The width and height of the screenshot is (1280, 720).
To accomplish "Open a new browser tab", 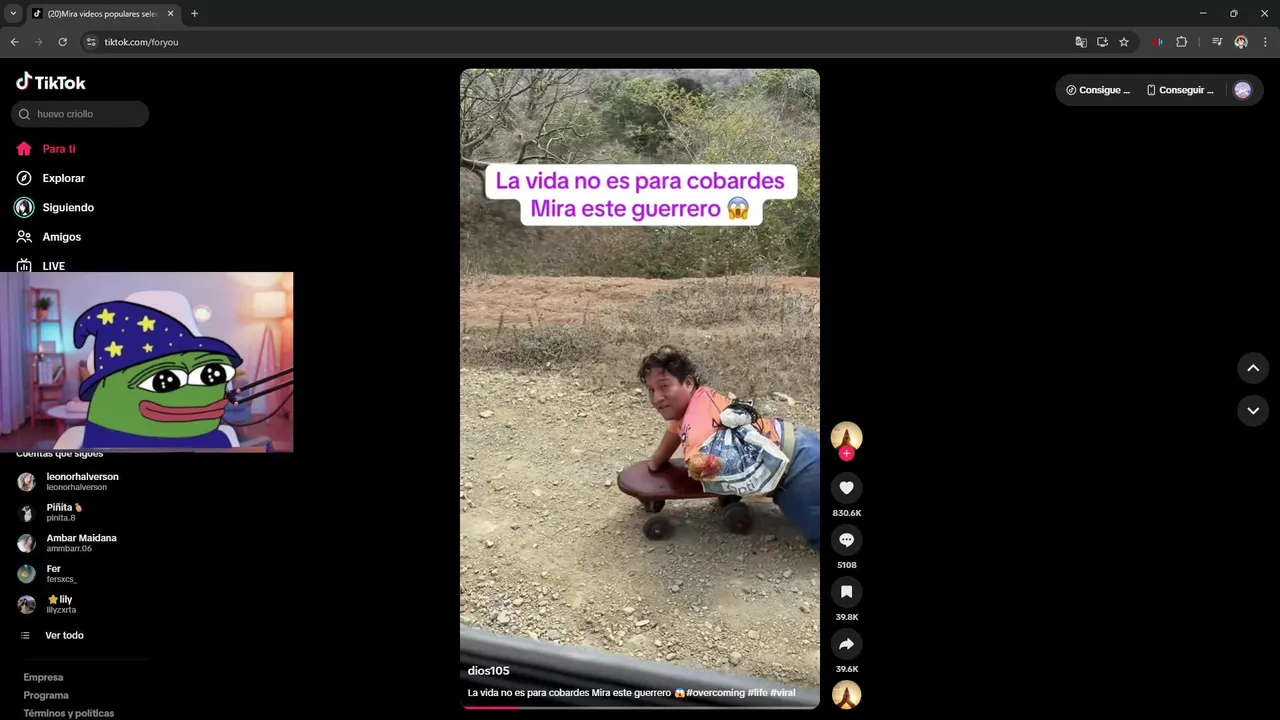I will (x=194, y=14).
